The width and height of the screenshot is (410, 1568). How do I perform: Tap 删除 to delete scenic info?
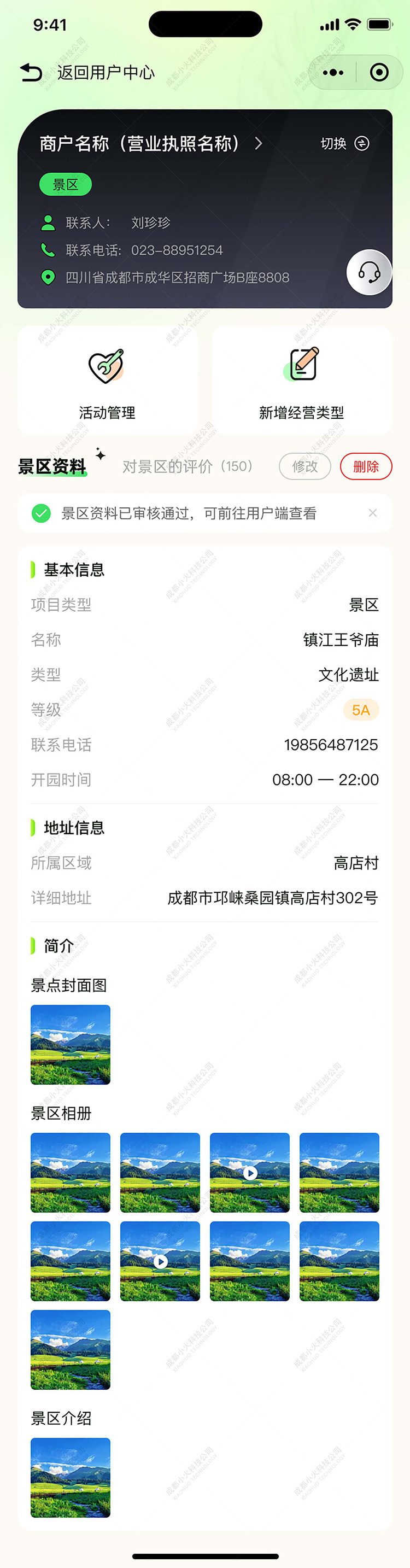coord(366,466)
